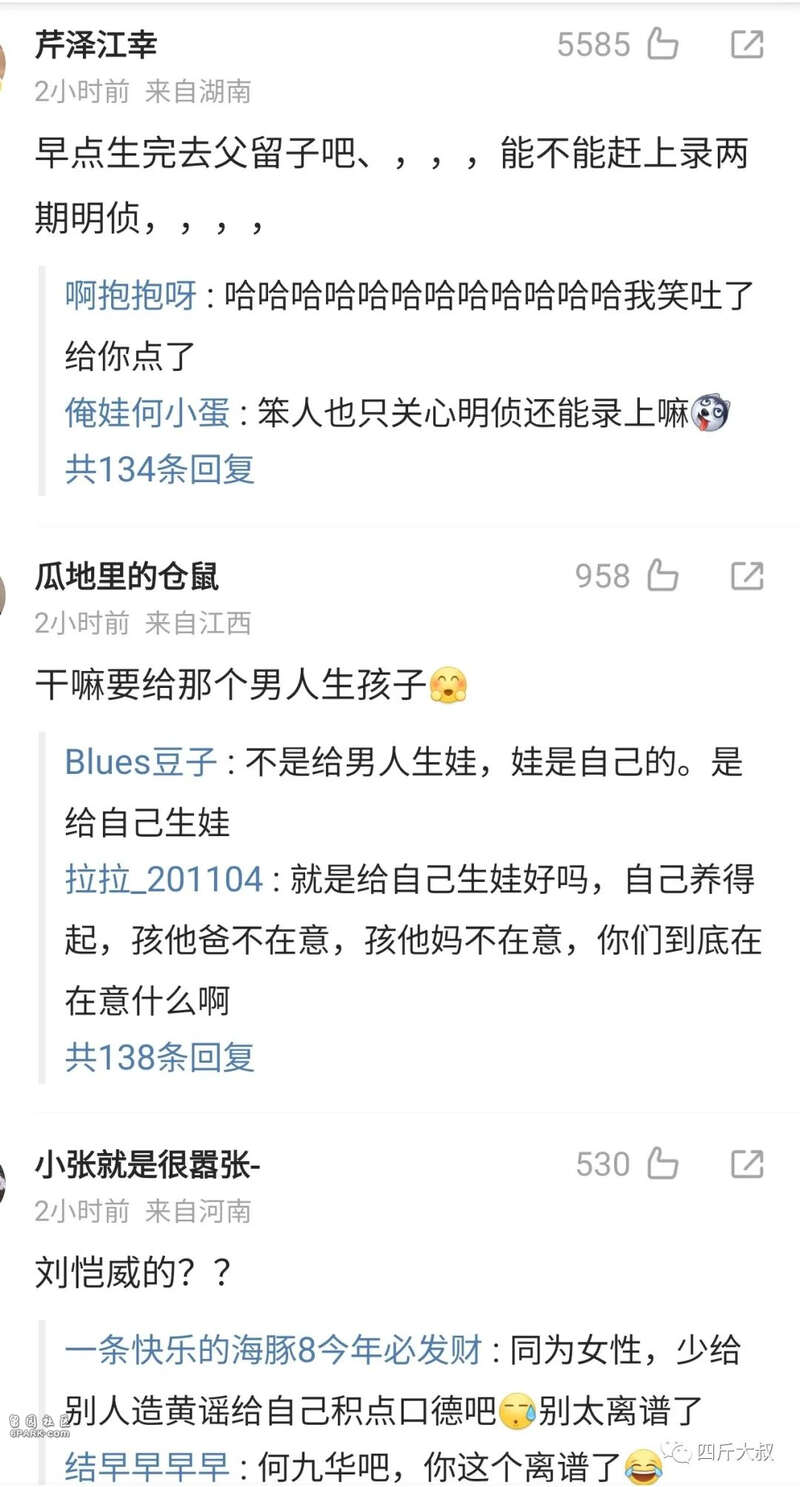Open replier 俺娃何小蛋's profile
The height and width of the screenshot is (1487, 800).
point(147,411)
